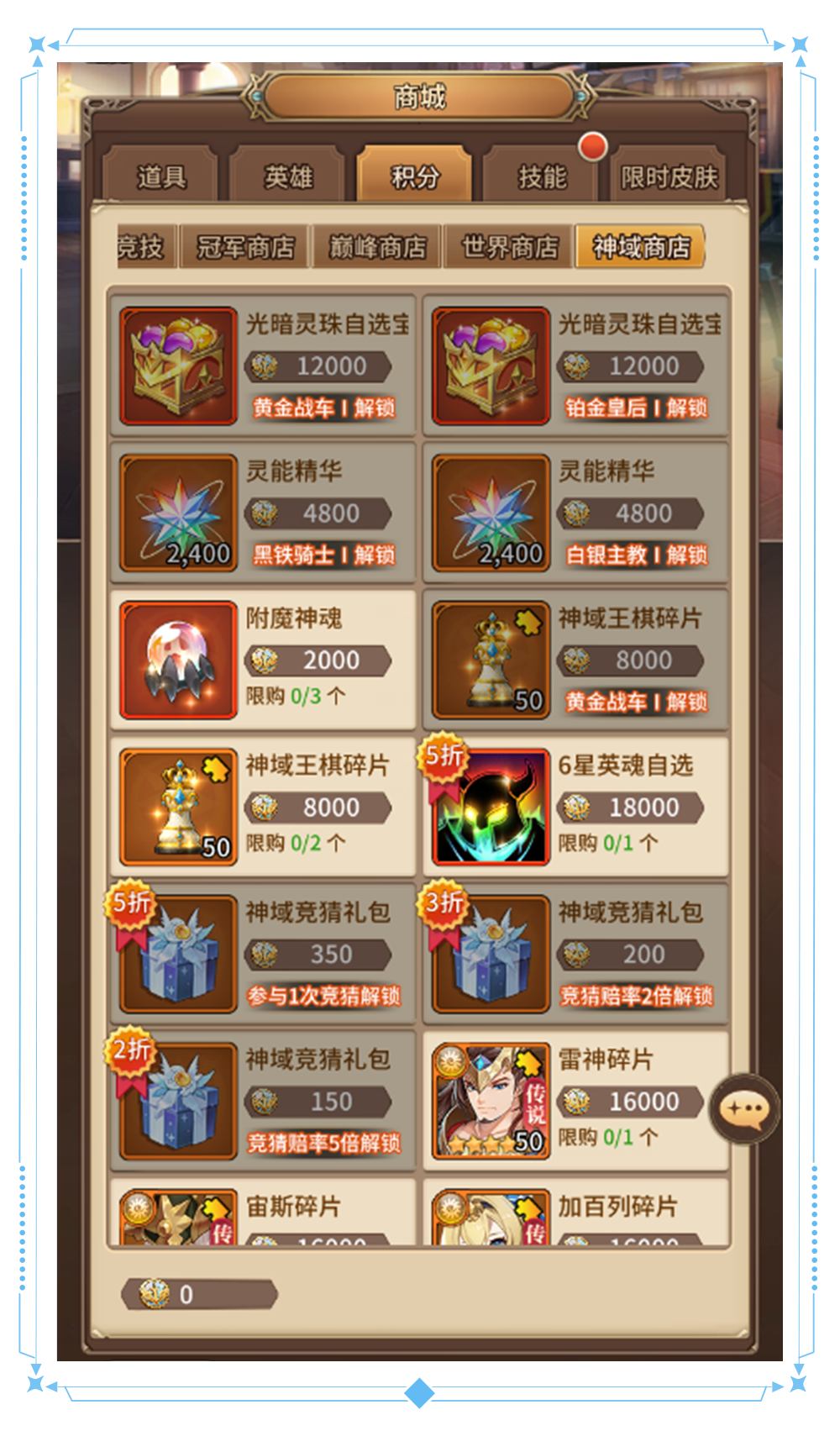Open 神域王棋碎片 with 限购 0/2

click(x=263, y=807)
